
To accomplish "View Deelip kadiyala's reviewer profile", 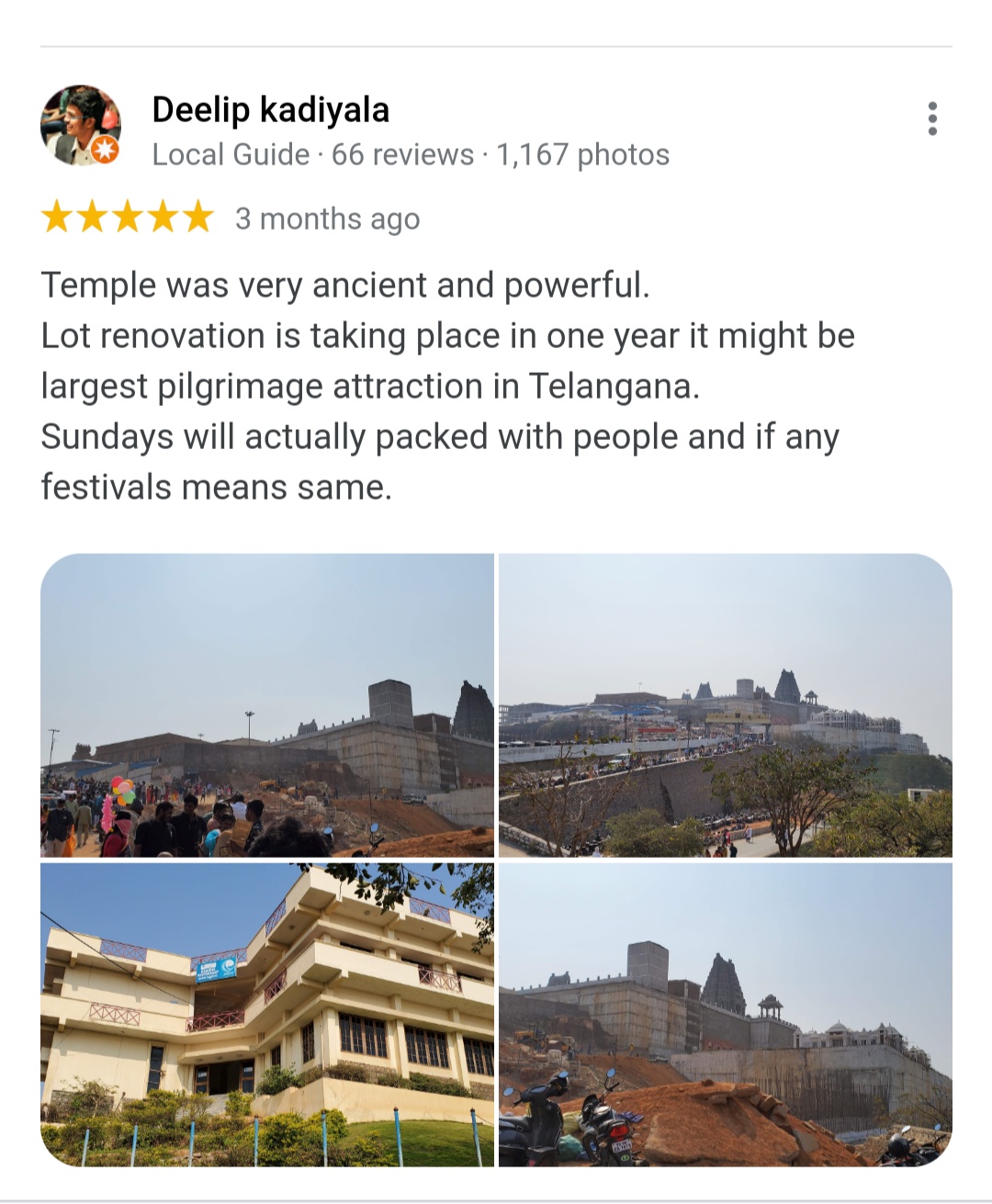I will pos(270,110).
